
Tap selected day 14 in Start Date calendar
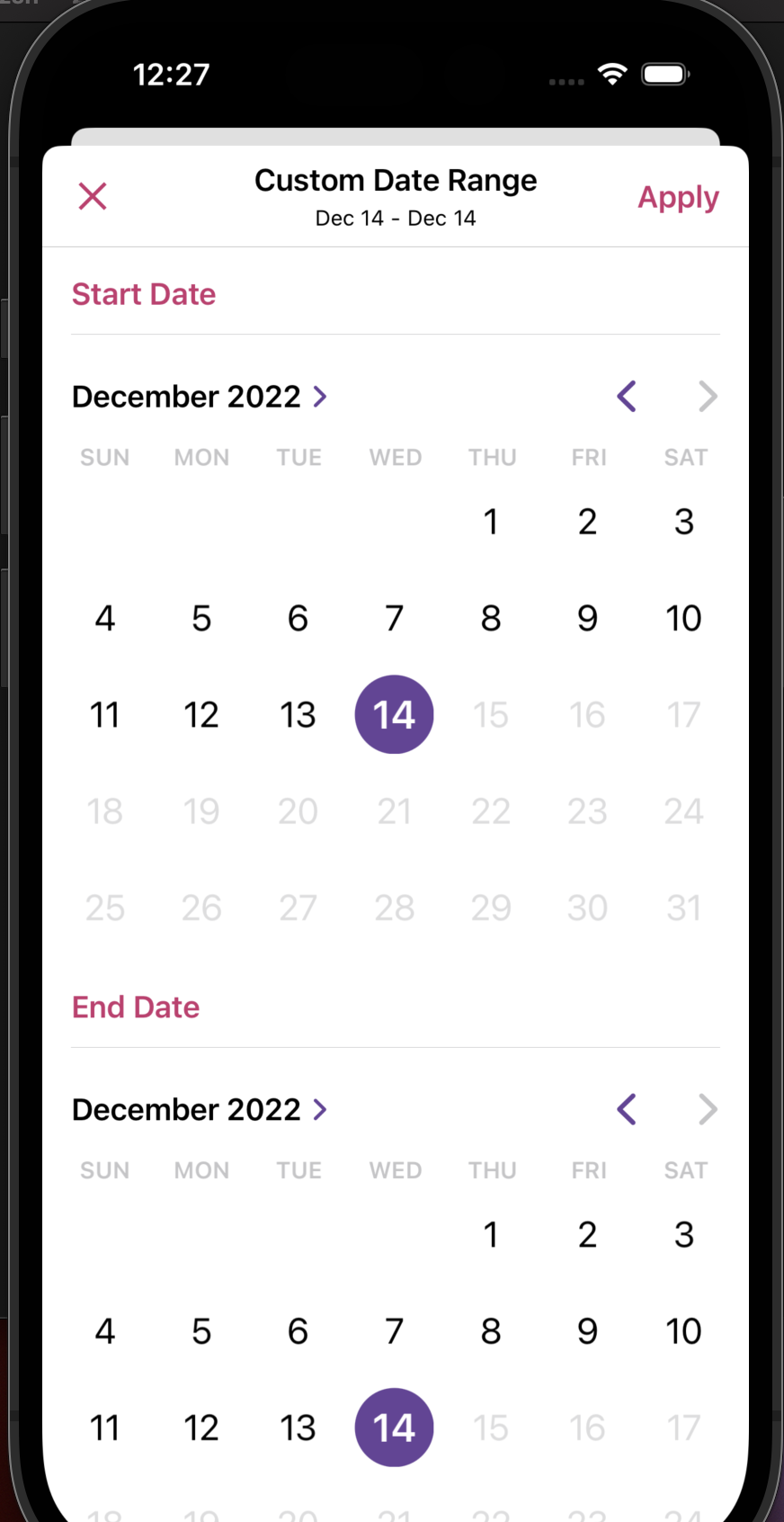394,715
